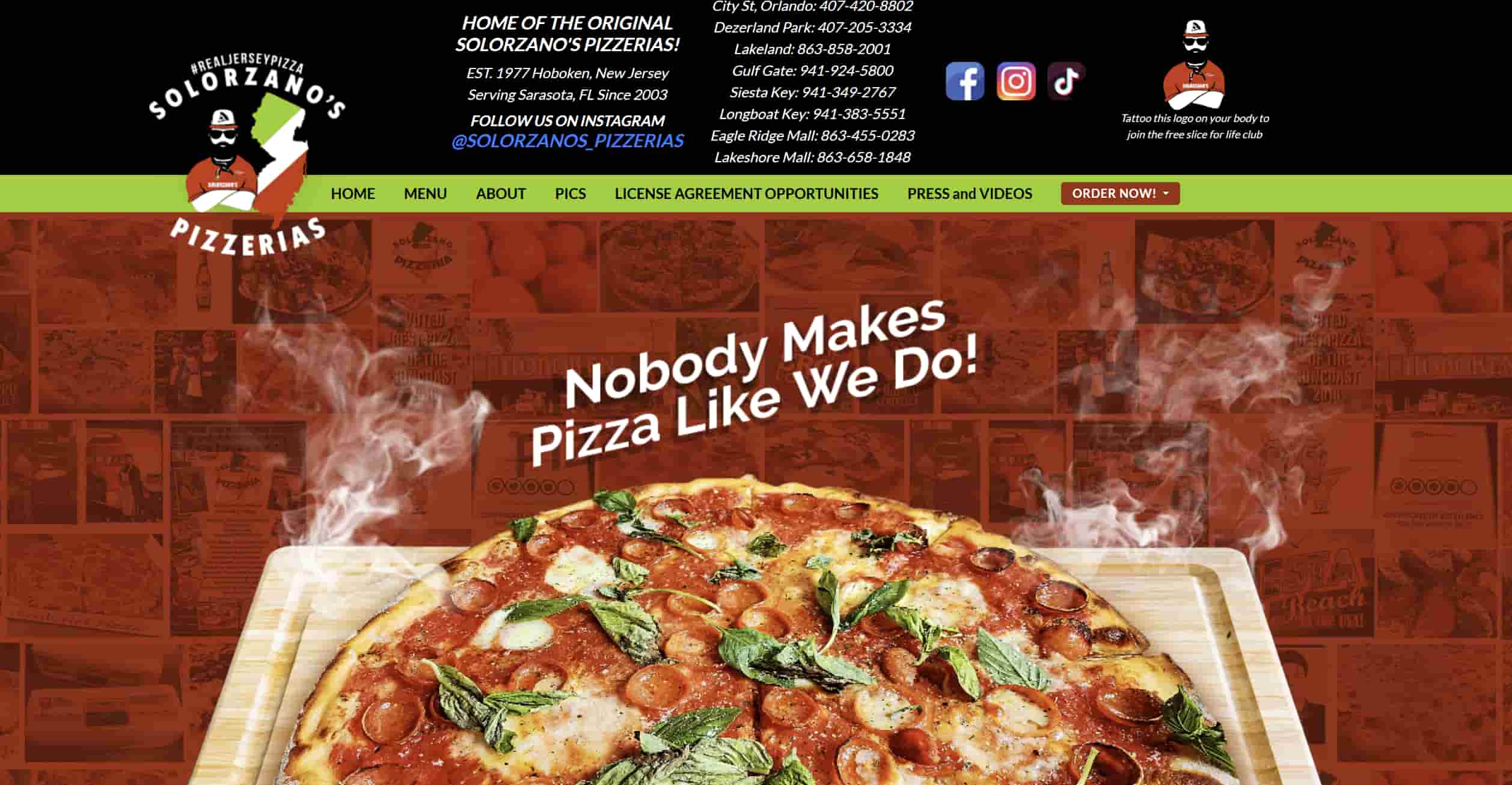Screen dimensions: 1512x785
Task: Open the Facebook page icon
Action: point(964,81)
